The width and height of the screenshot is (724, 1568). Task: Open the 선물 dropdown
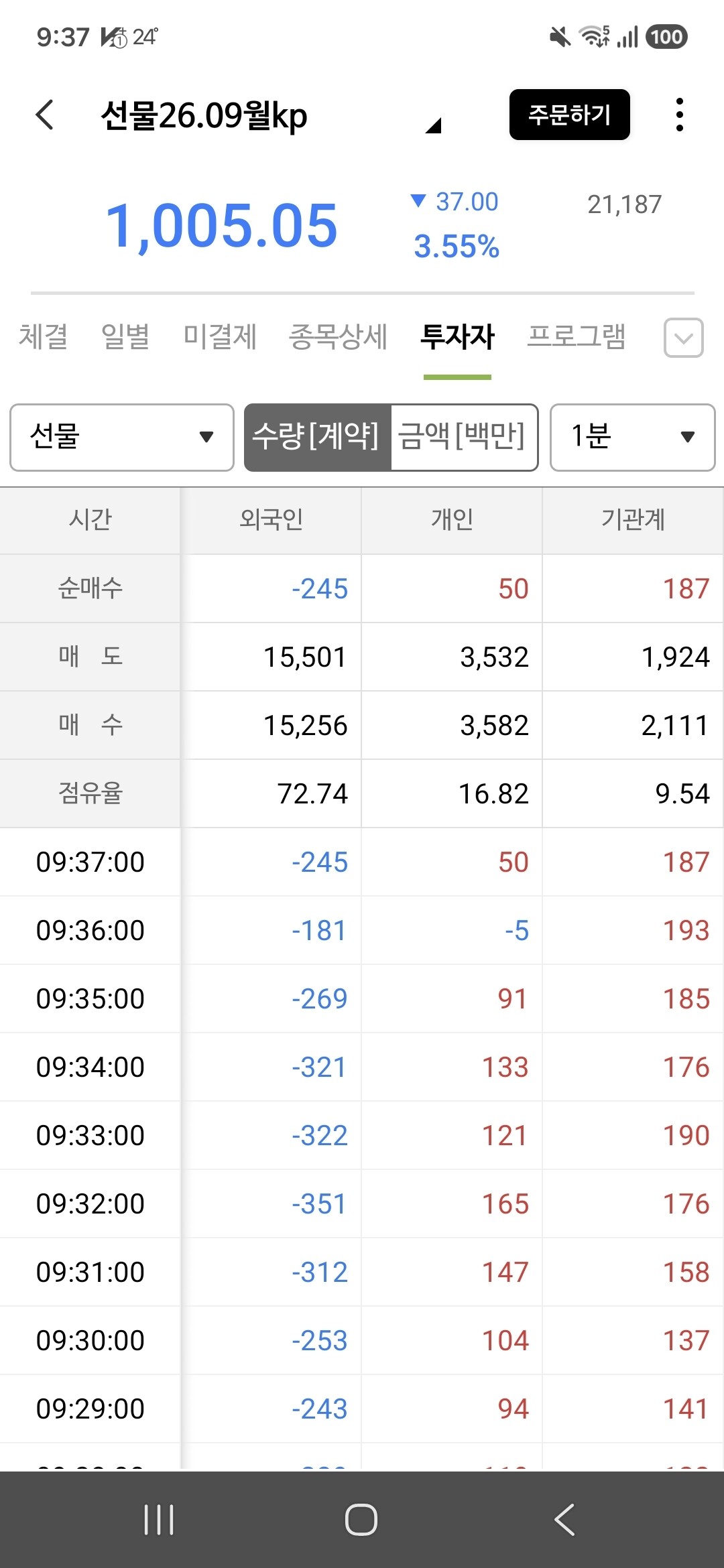122,438
